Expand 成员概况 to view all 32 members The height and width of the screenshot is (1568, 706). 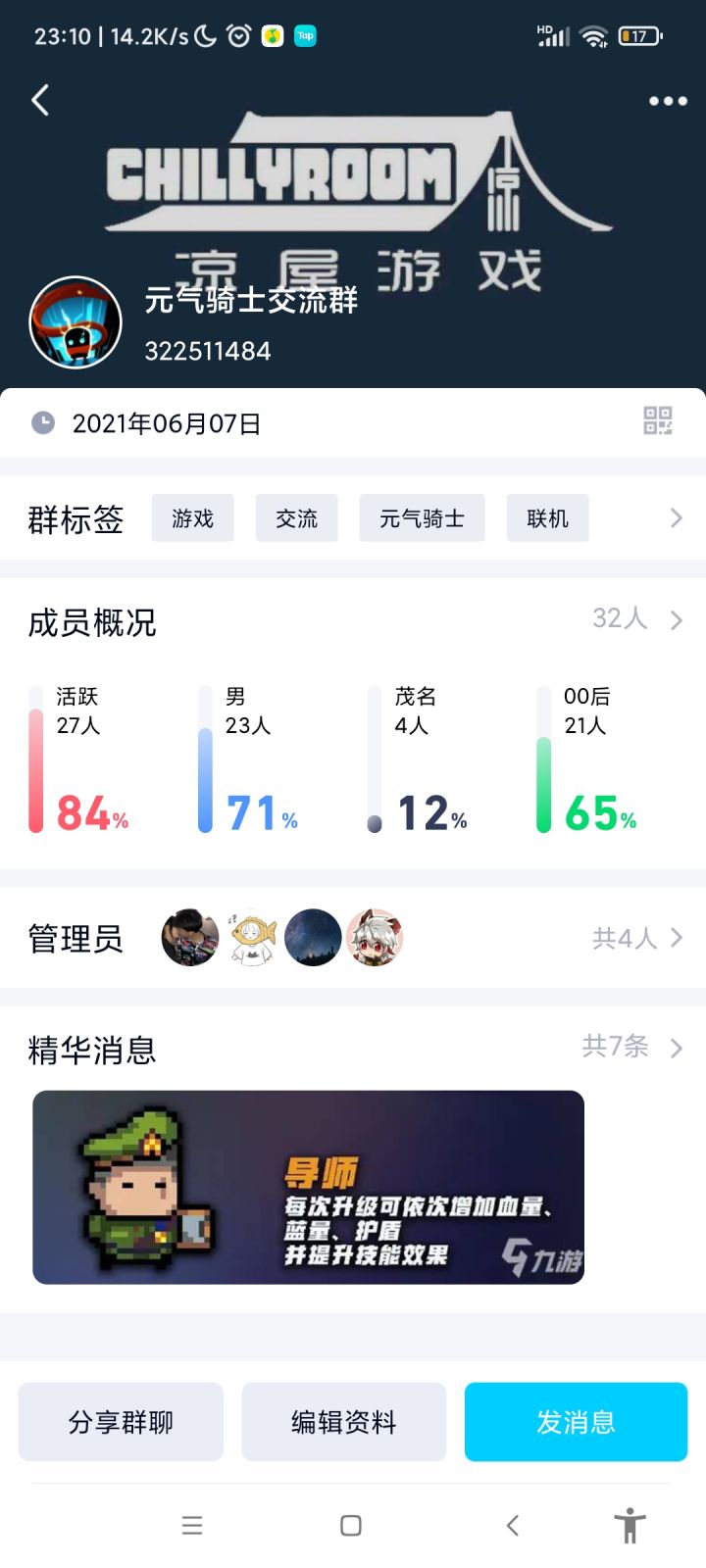pos(642,619)
